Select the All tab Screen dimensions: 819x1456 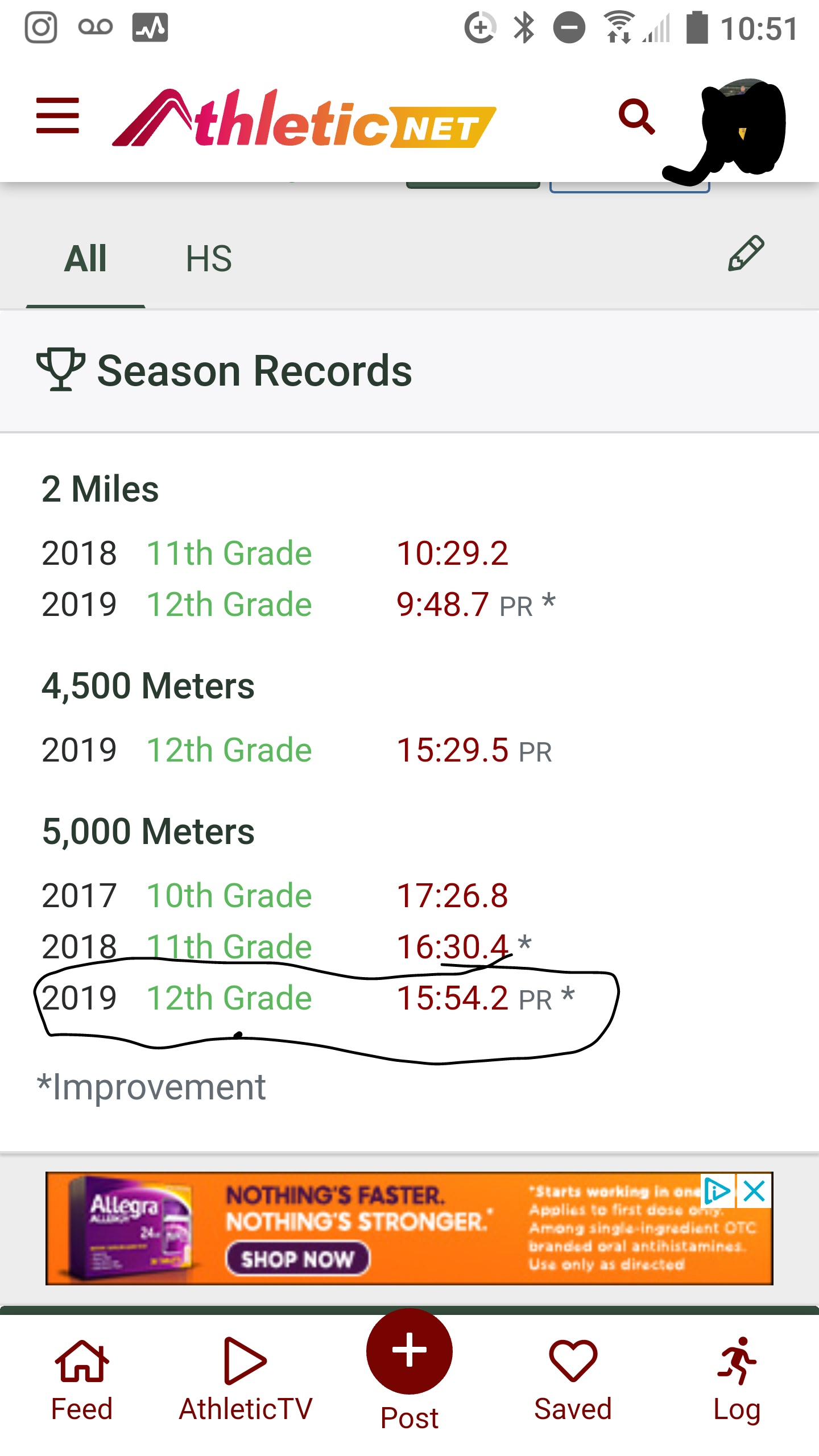coord(85,259)
